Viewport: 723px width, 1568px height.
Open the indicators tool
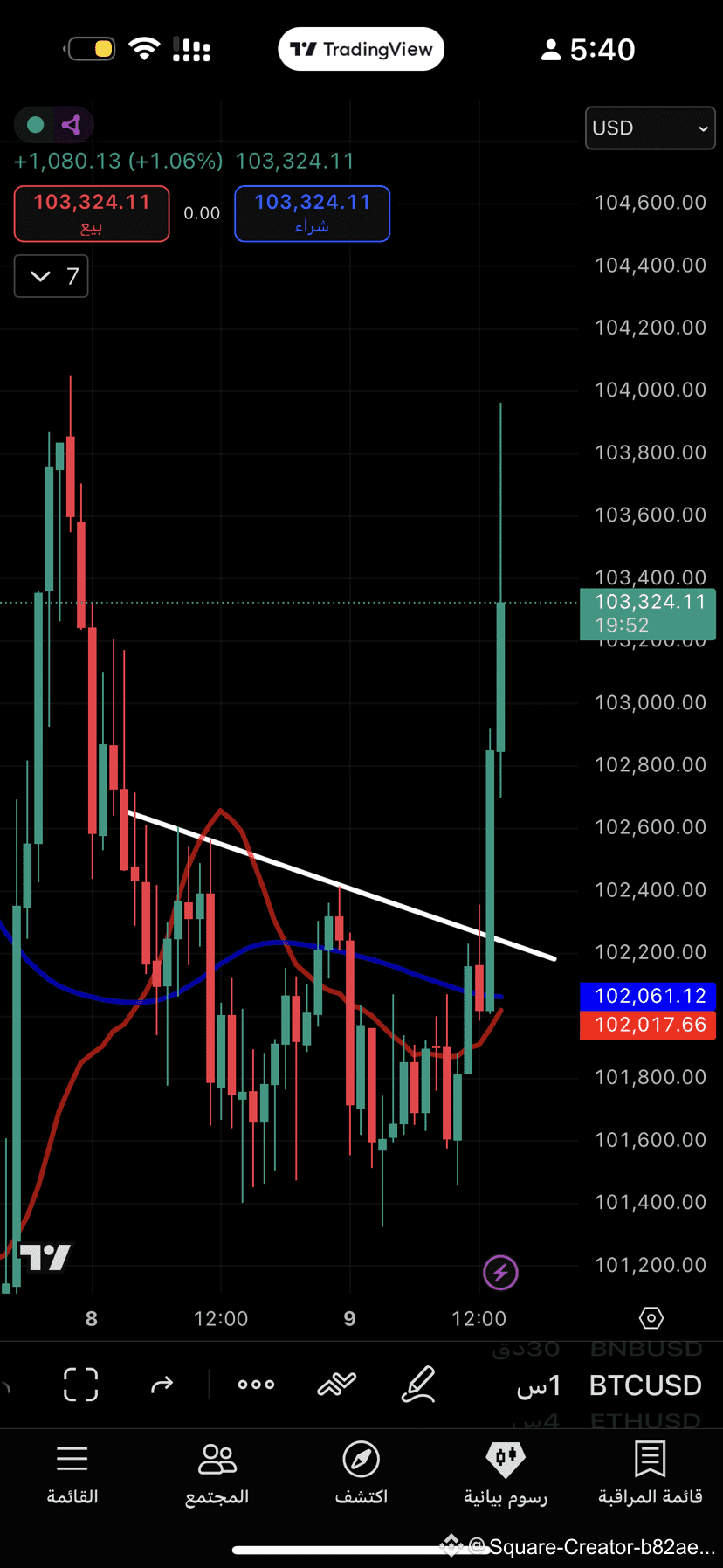coord(337,1385)
